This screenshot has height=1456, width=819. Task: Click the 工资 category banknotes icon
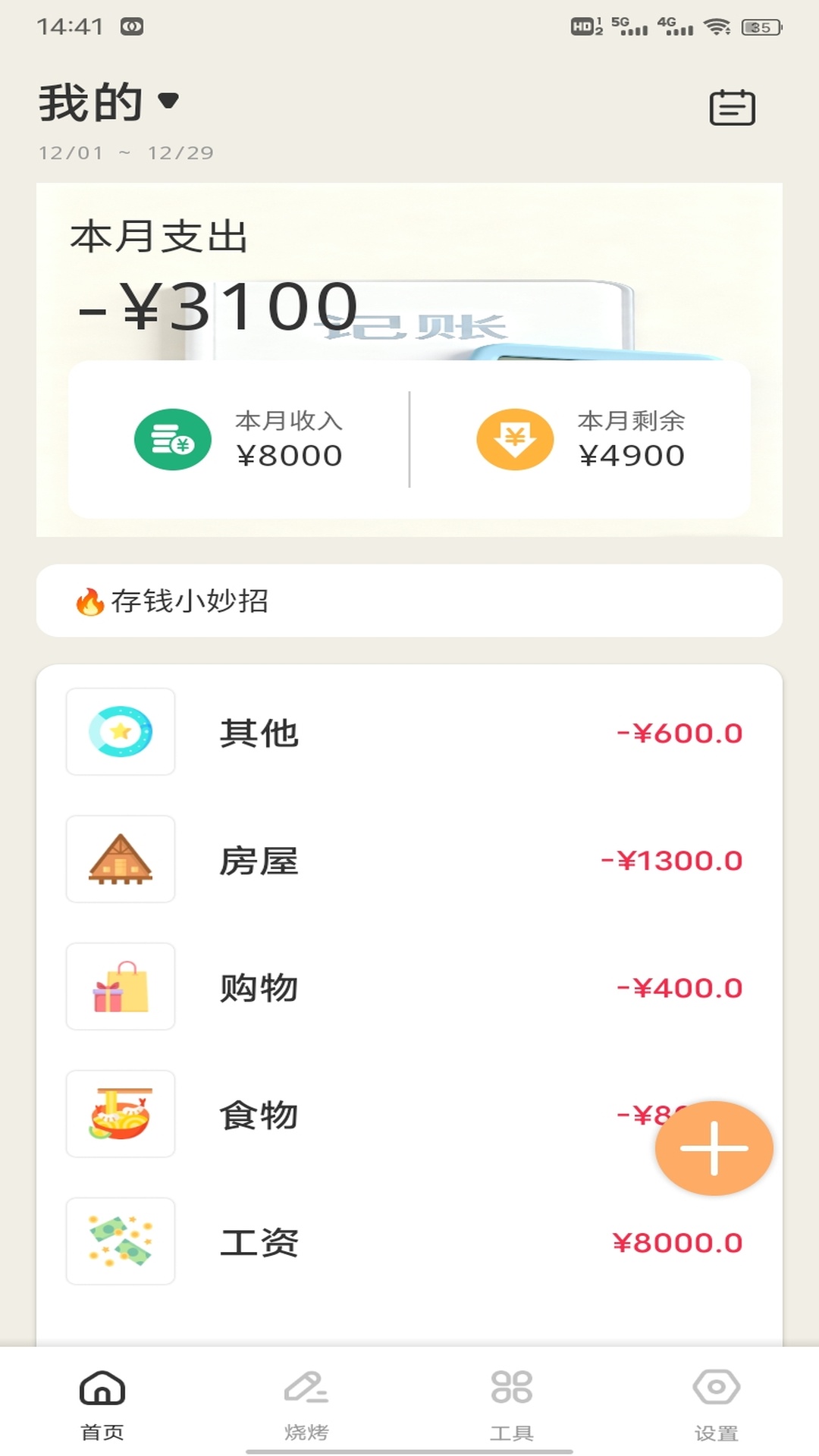point(121,1243)
